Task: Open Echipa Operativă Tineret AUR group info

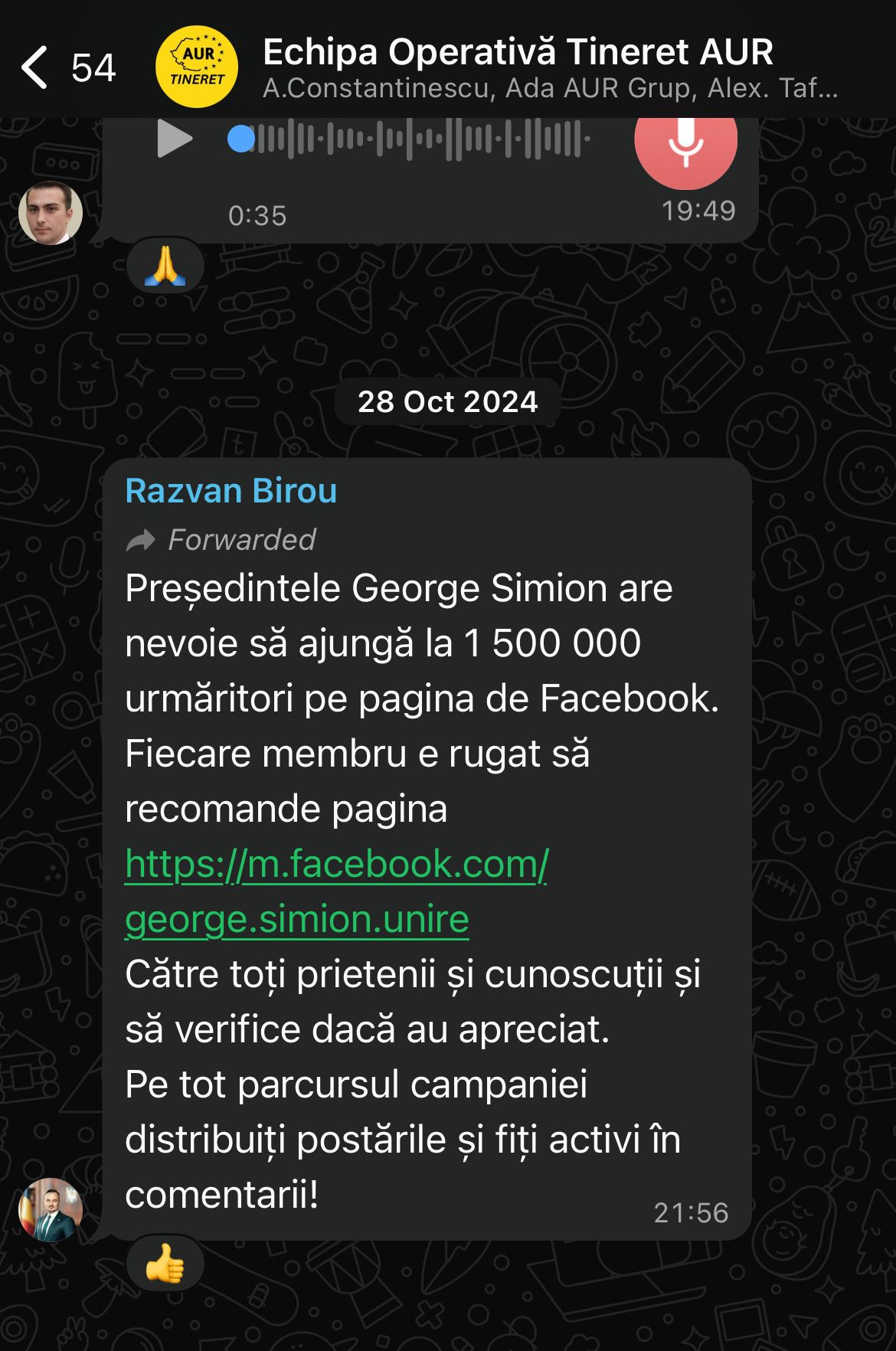Action: 518,52
